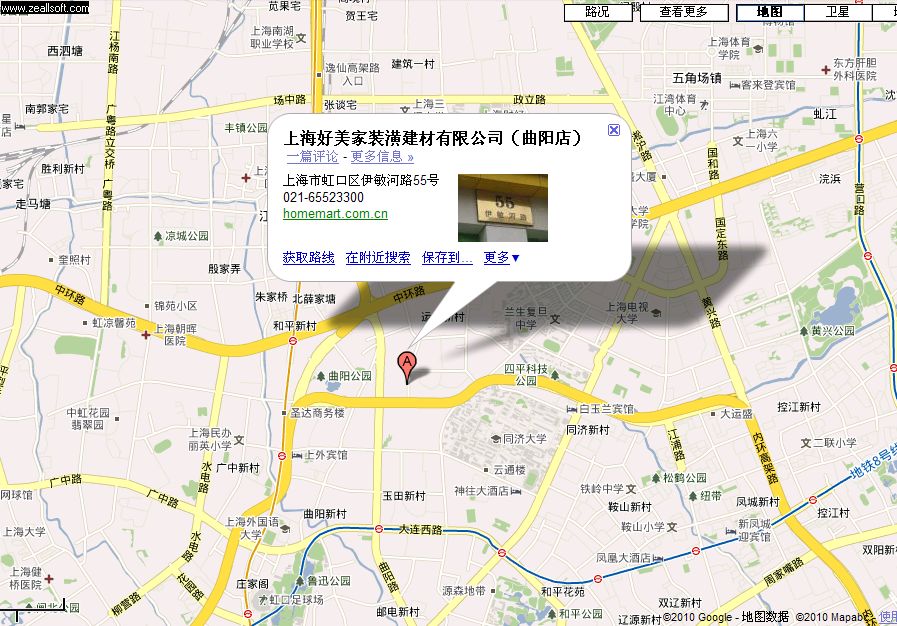Save this place with 保存到…
This screenshot has width=897, height=626.
point(447,257)
